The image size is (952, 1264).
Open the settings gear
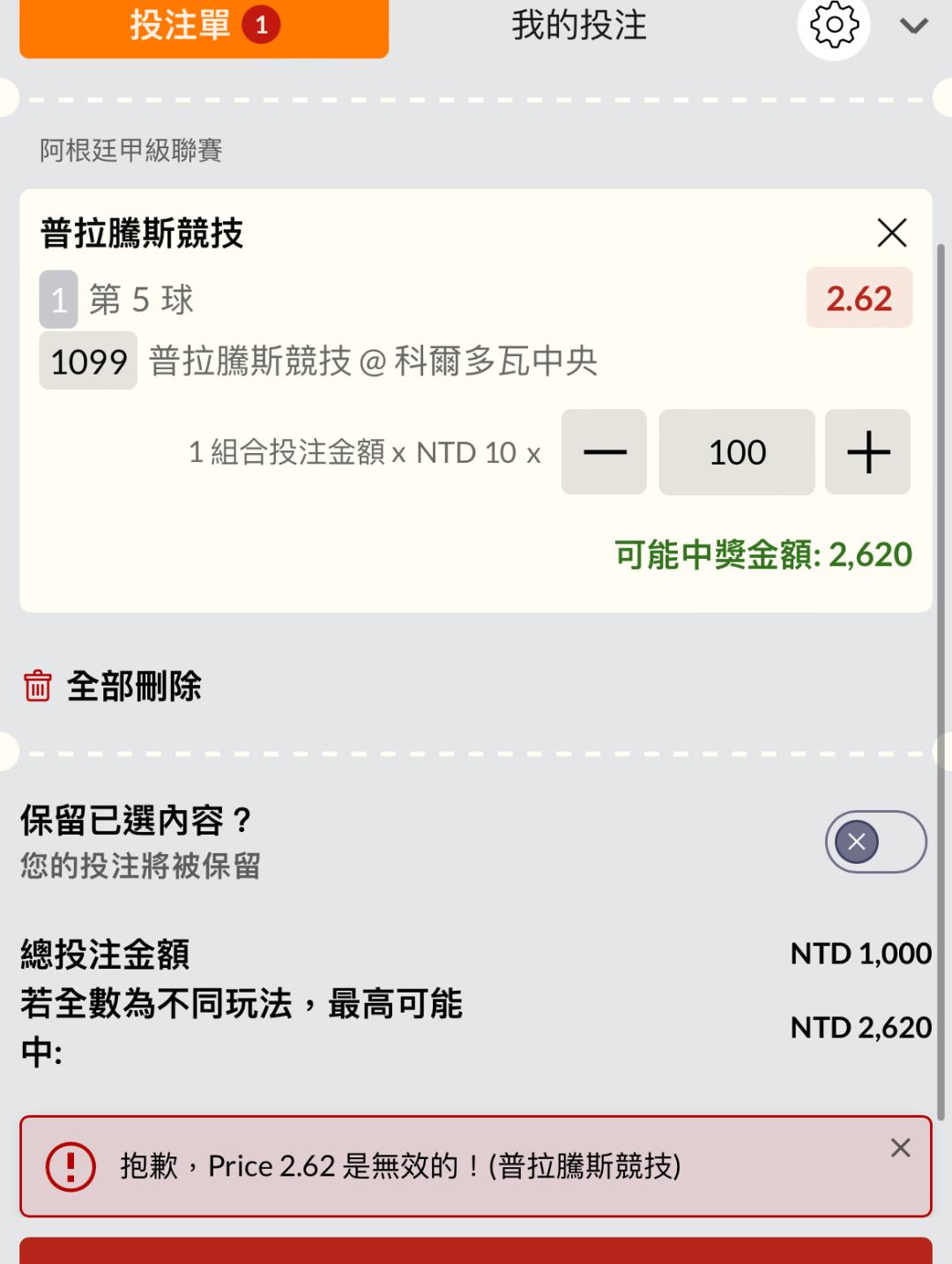[x=834, y=26]
